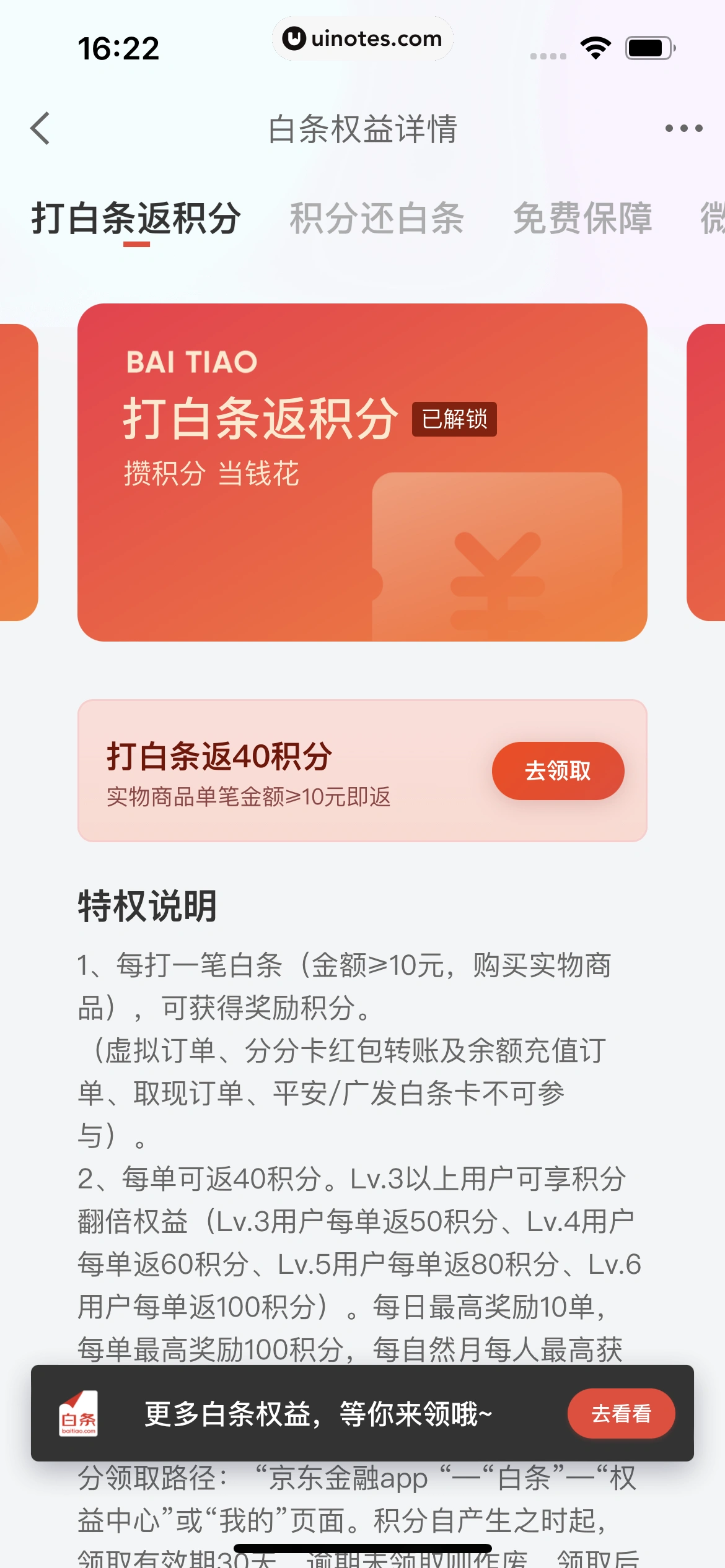Screen dimensions: 725x1568
Task: Tap 去看看 for more 白条 benefits
Action: pyautogui.click(x=621, y=1414)
